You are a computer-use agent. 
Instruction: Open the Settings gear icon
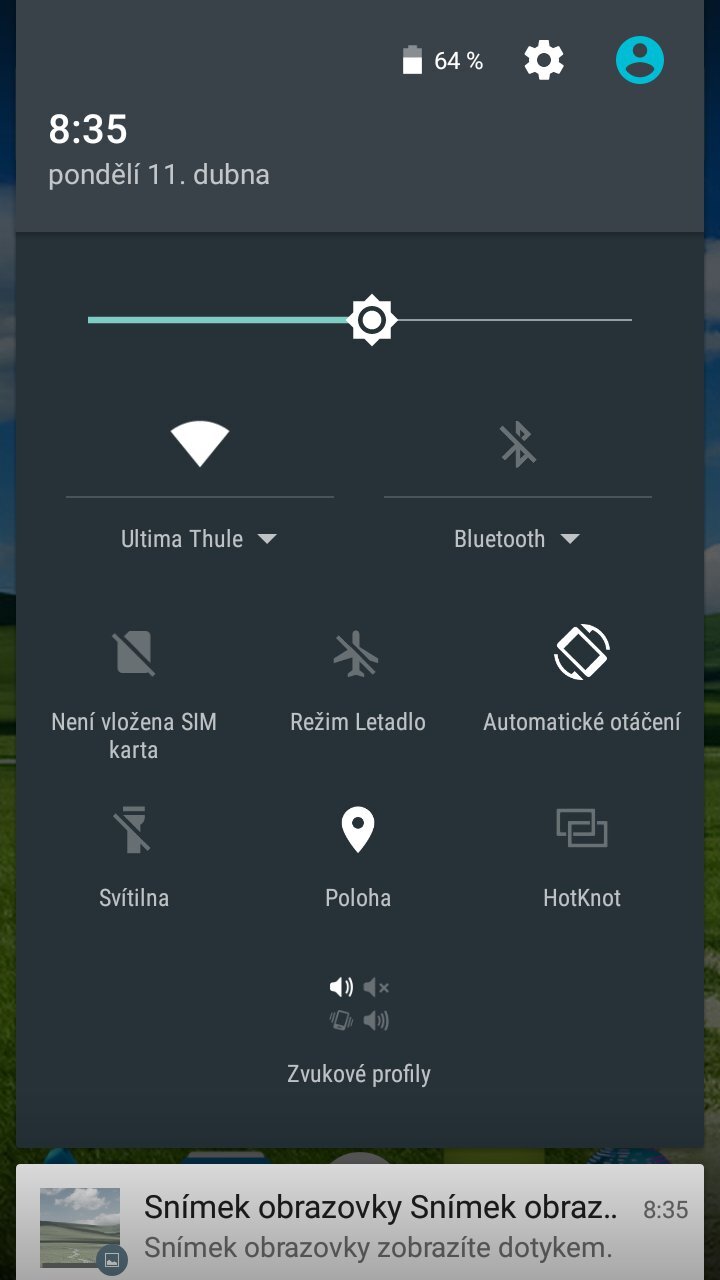click(x=543, y=59)
